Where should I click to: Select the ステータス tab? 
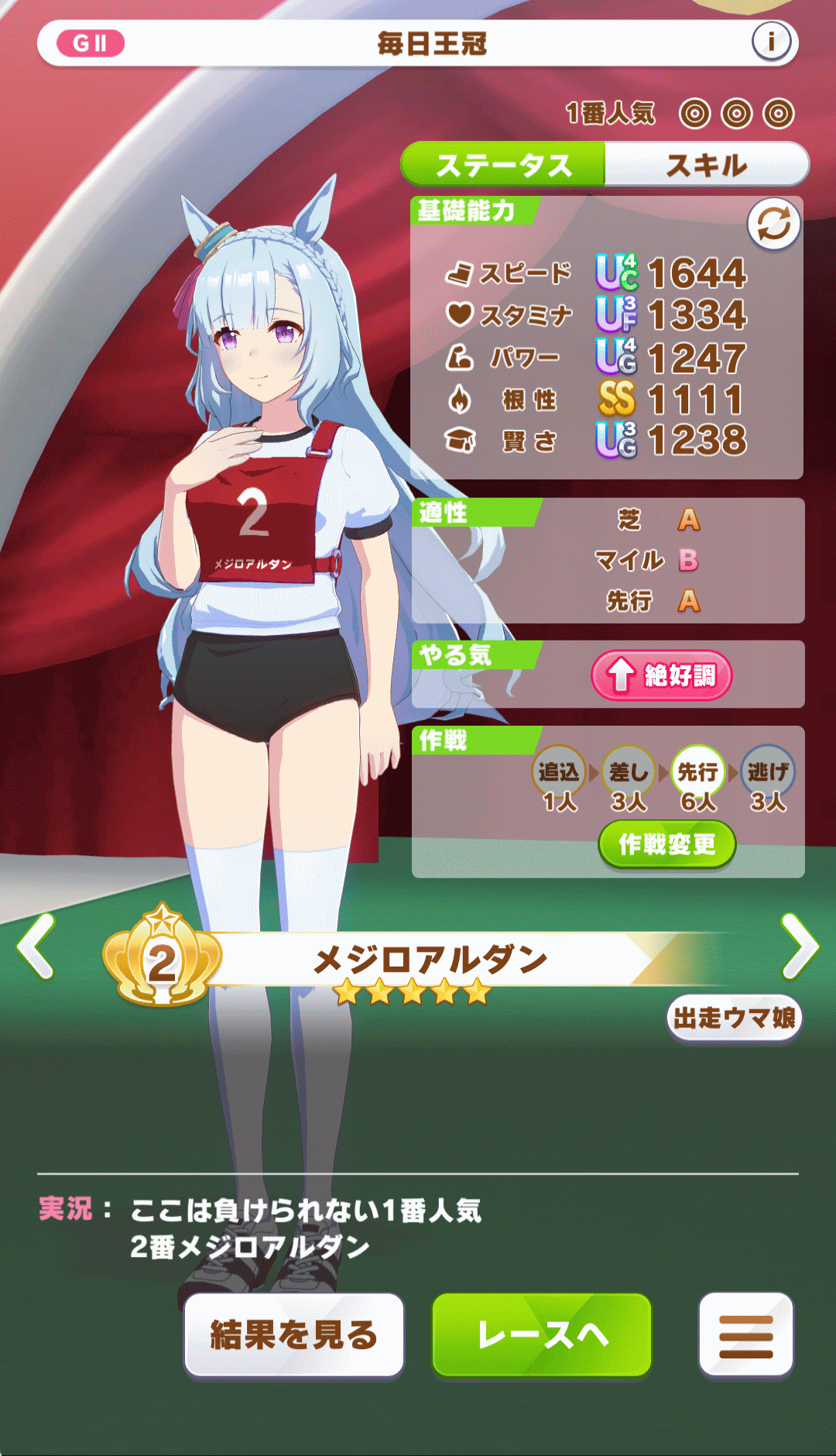(503, 165)
